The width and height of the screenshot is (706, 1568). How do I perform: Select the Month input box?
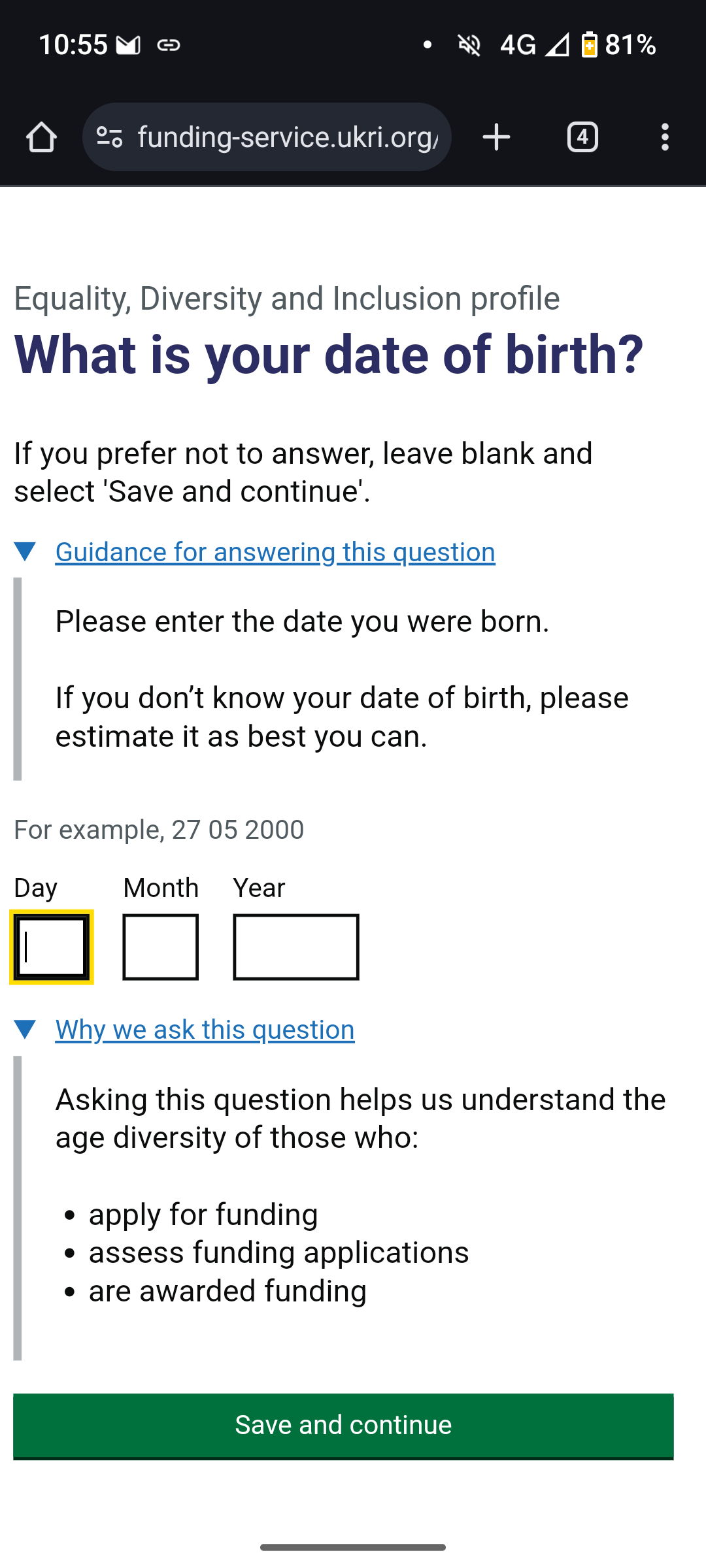(x=161, y=947)
